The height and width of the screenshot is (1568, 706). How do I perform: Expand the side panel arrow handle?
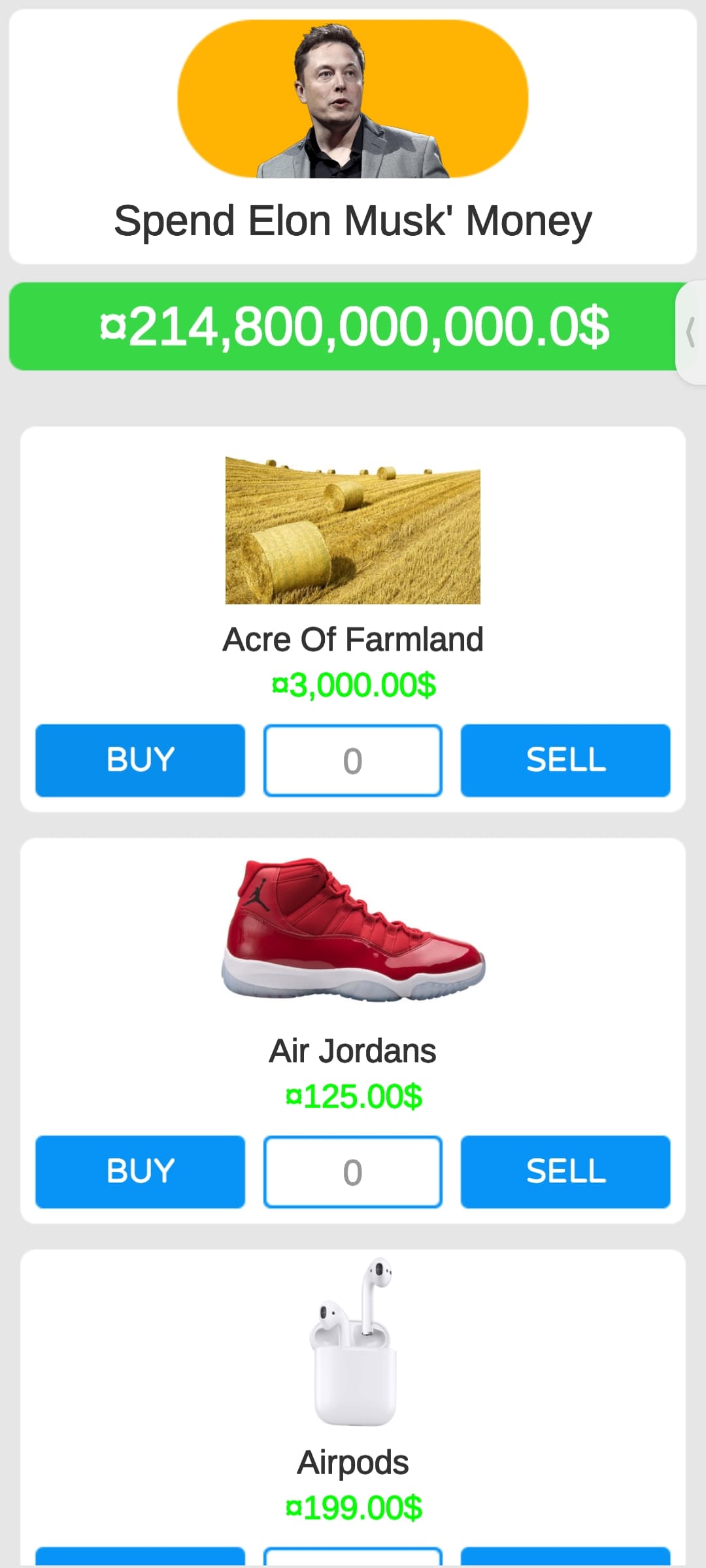(x=691, y=333)
